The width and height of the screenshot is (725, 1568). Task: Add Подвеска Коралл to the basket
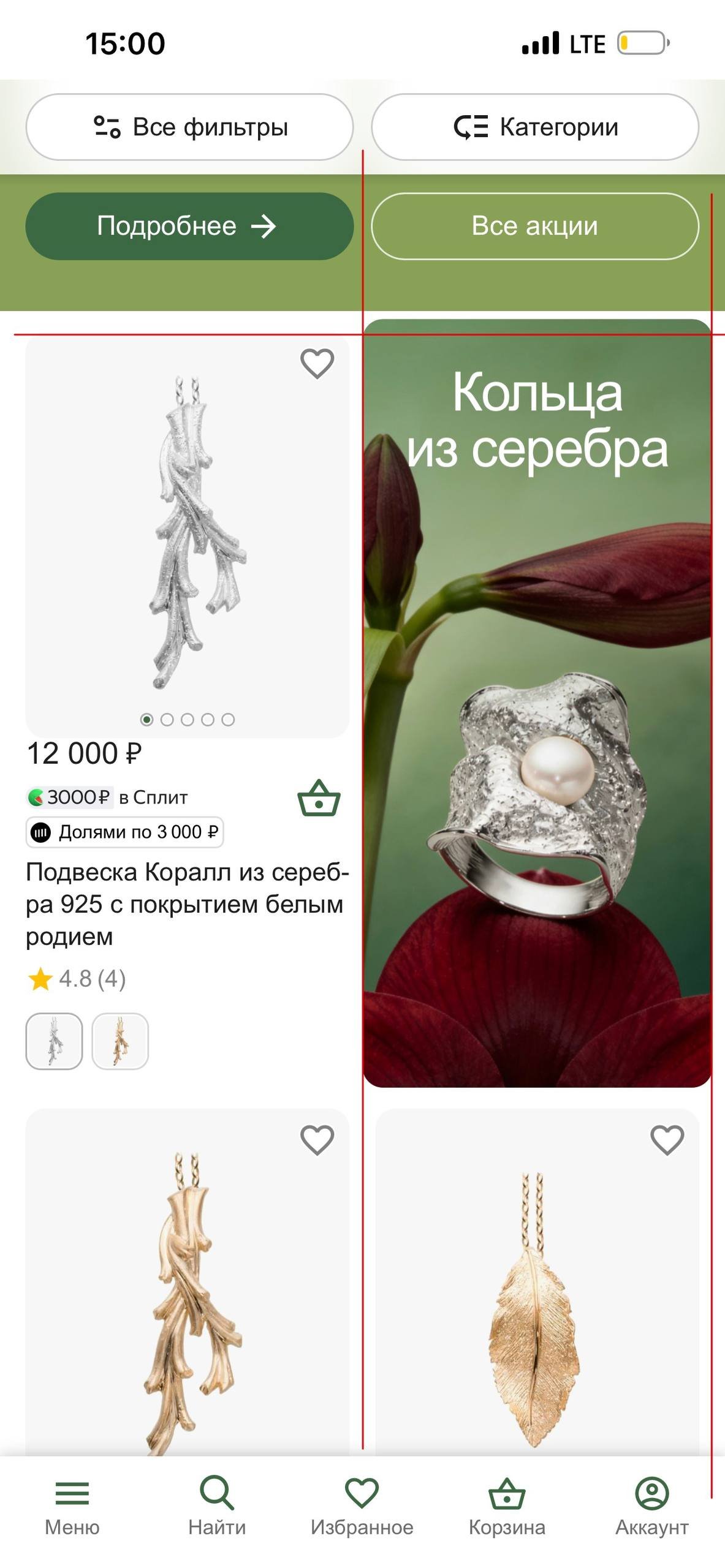point(319,798)
